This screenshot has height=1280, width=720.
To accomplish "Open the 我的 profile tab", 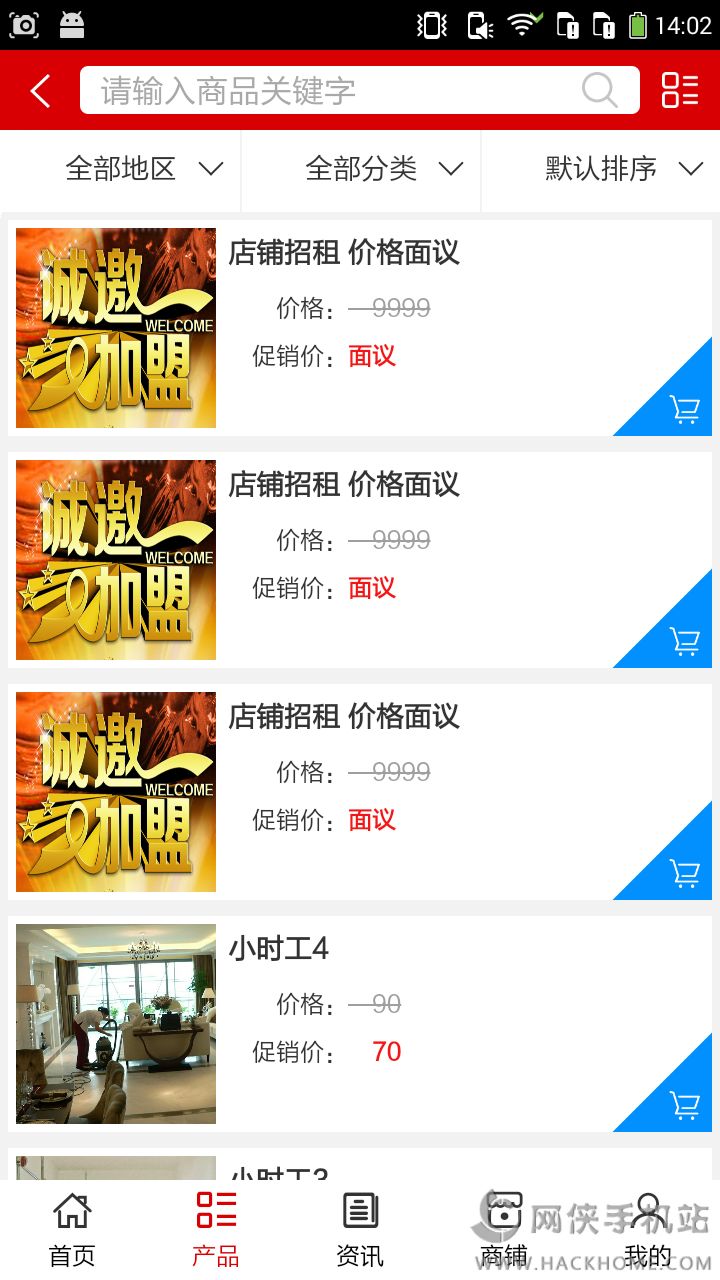I will [648, 1230].
